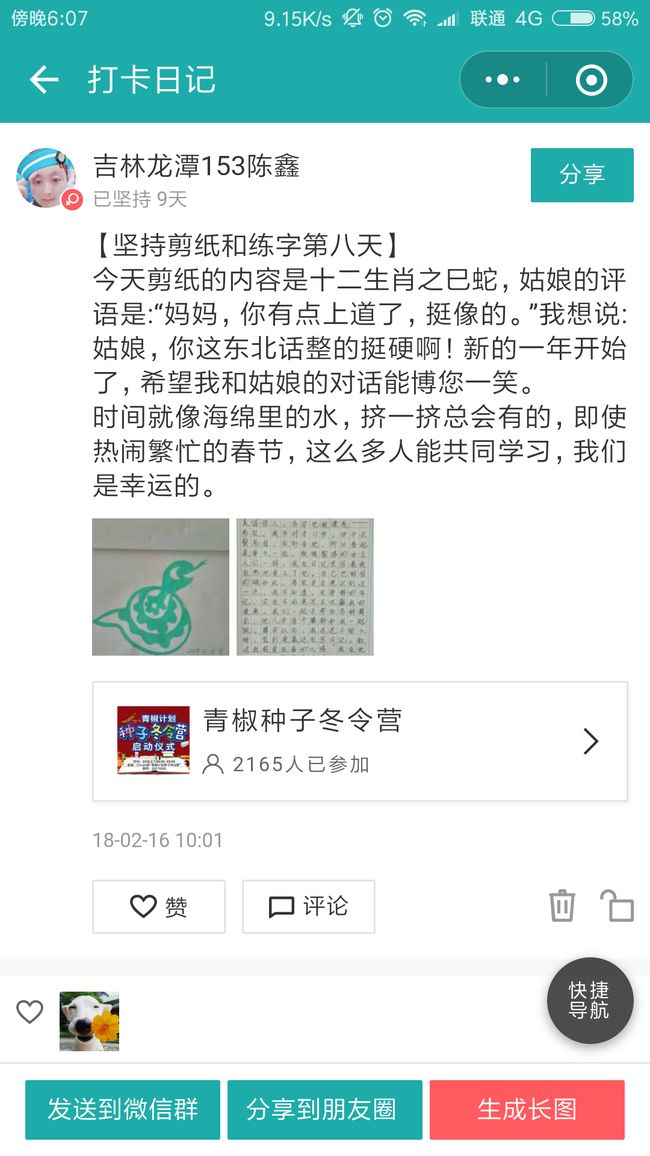The width and height of the screenshot is (650, 1156).
Task: Open the dog avatar in likes list
Action: click(89, 1021)
